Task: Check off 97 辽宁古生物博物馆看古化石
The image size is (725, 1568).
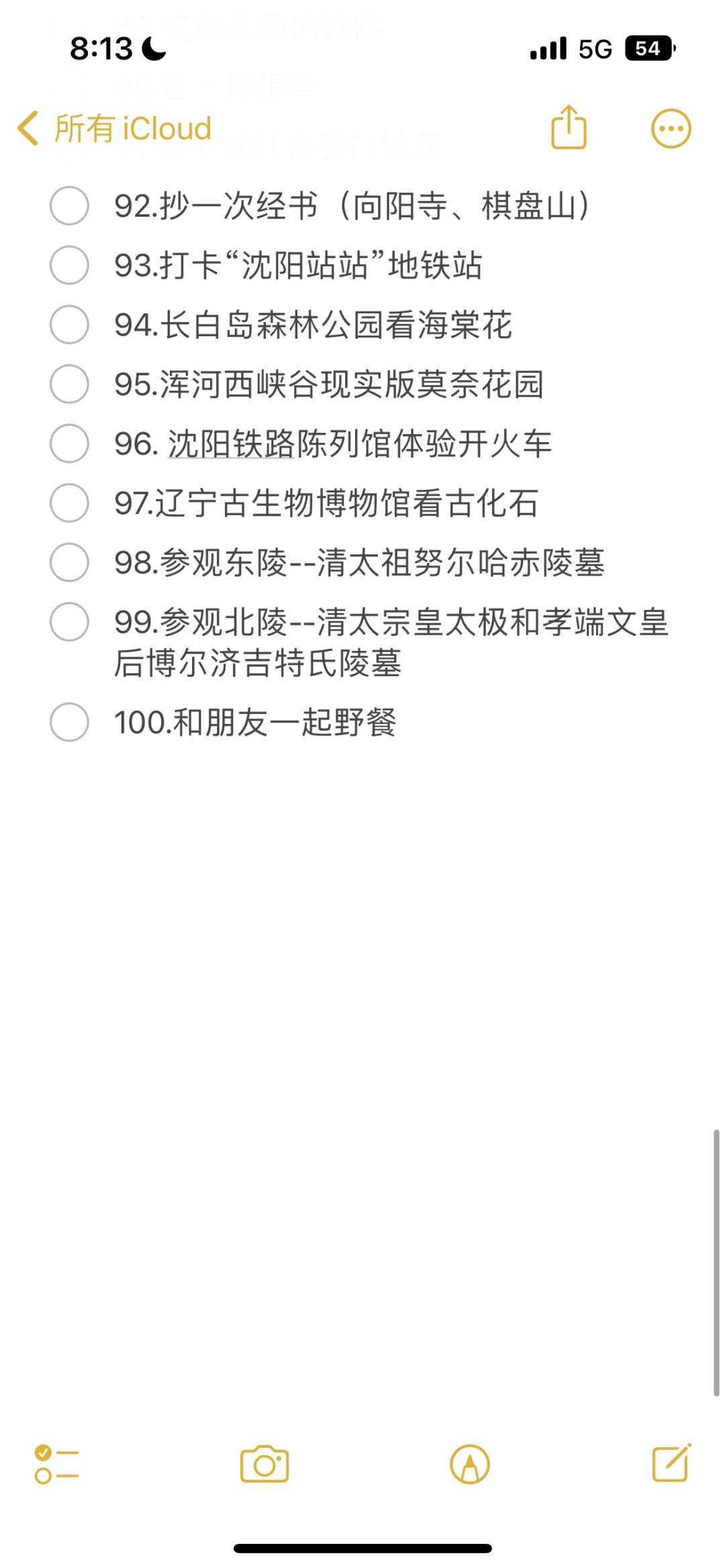Action: tap(69, 503)
